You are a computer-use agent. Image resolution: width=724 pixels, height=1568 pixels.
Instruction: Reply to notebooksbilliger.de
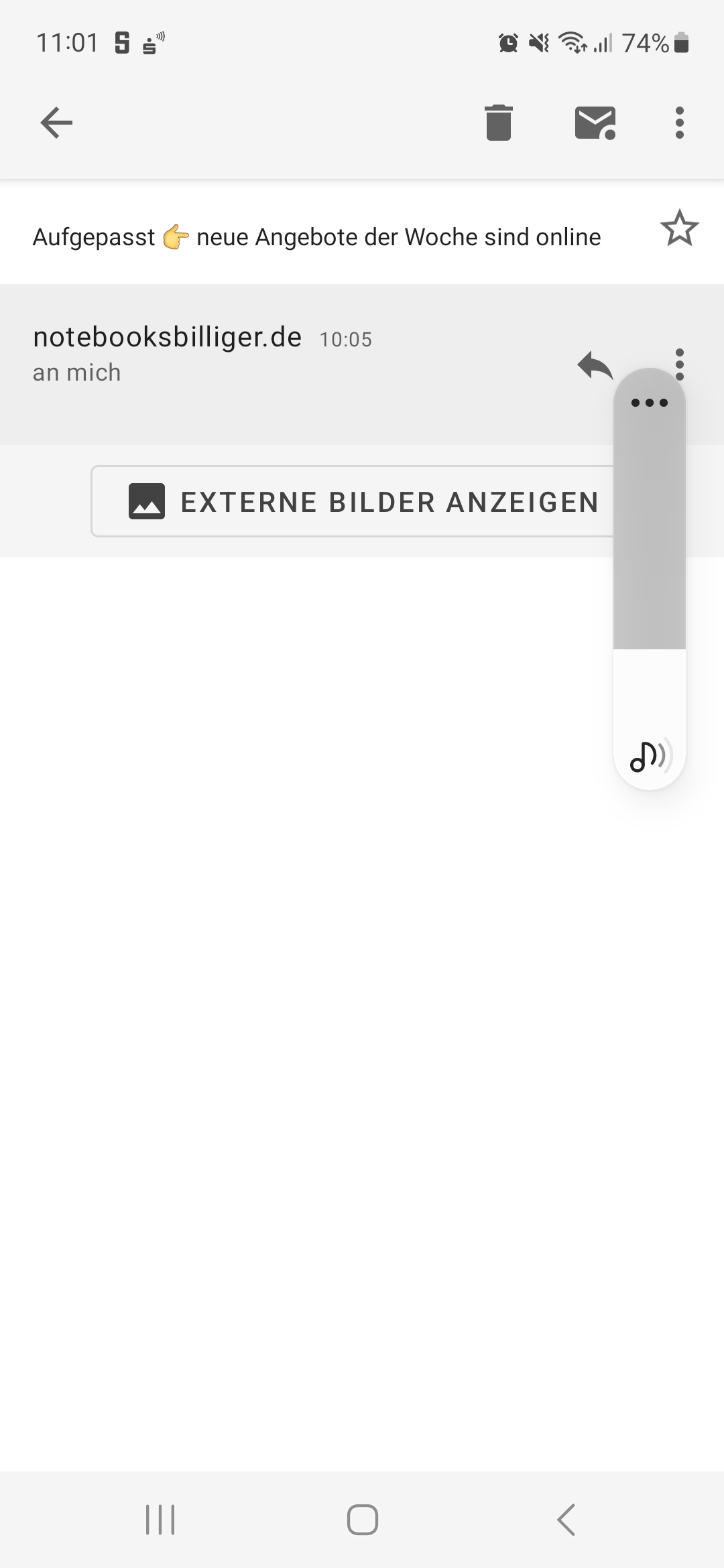(594, 365)
